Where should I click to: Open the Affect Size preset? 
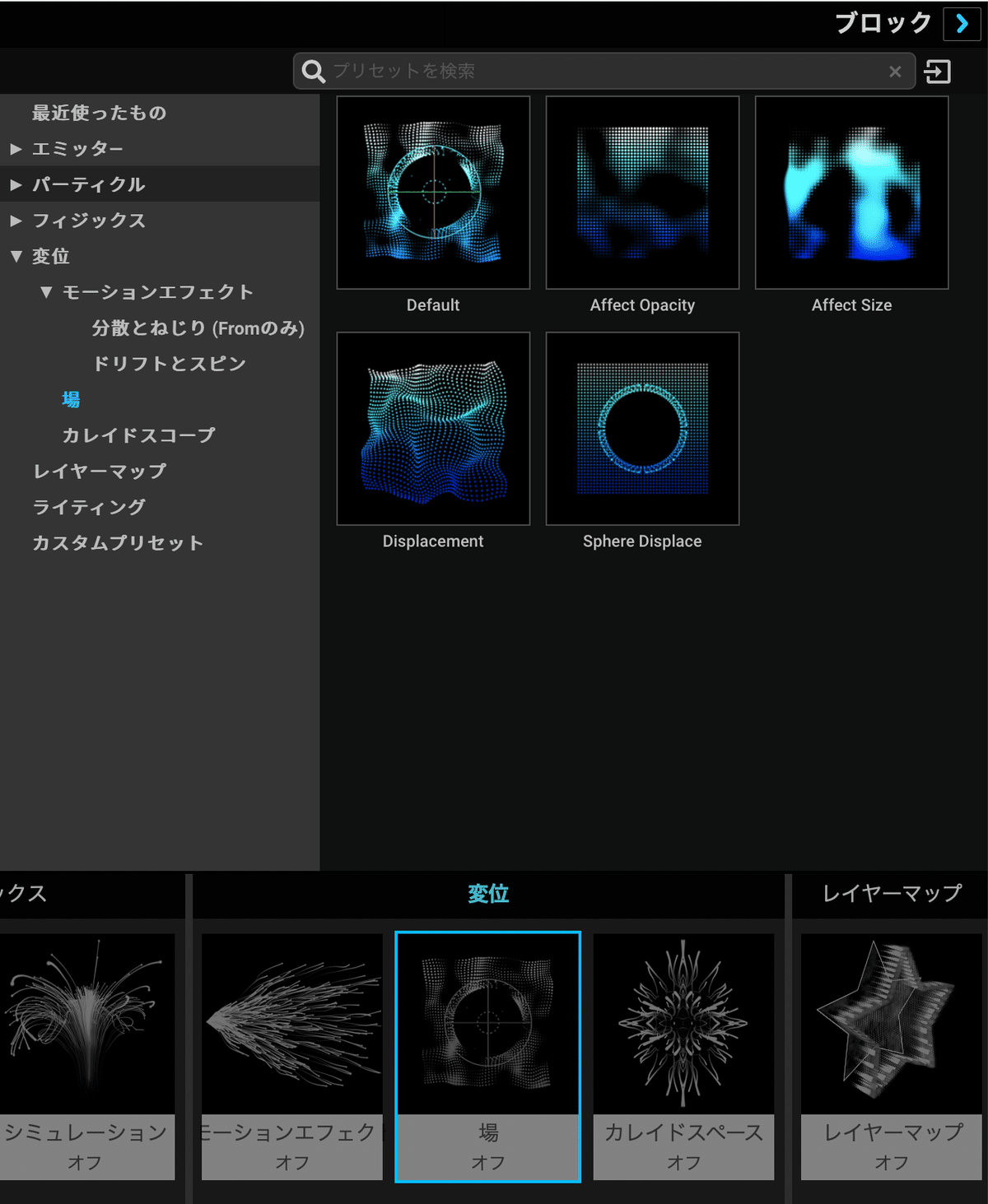coord(851,192)
